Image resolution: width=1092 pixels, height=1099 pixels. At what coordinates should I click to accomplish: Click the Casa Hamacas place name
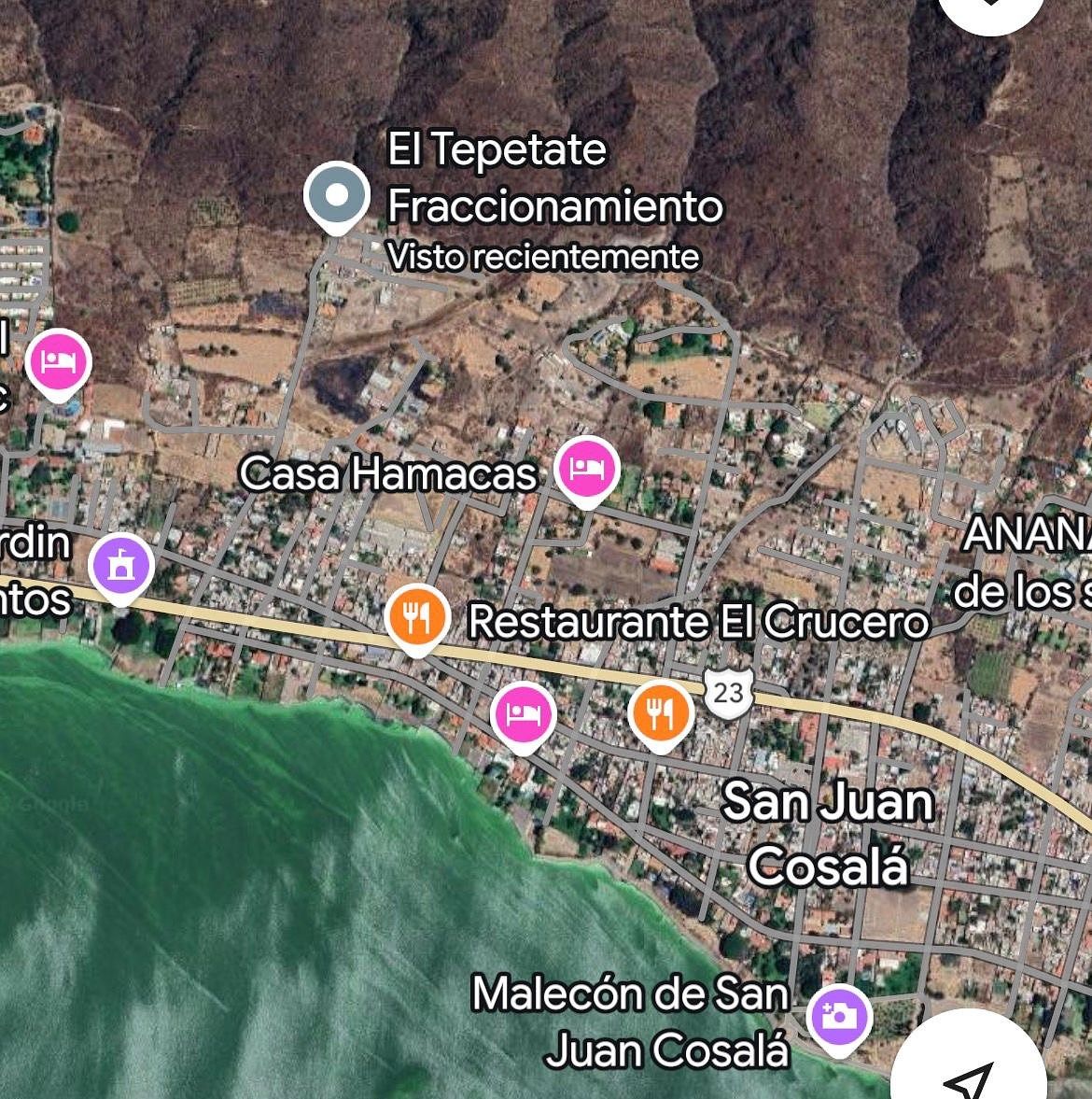(x=388, y=474)
